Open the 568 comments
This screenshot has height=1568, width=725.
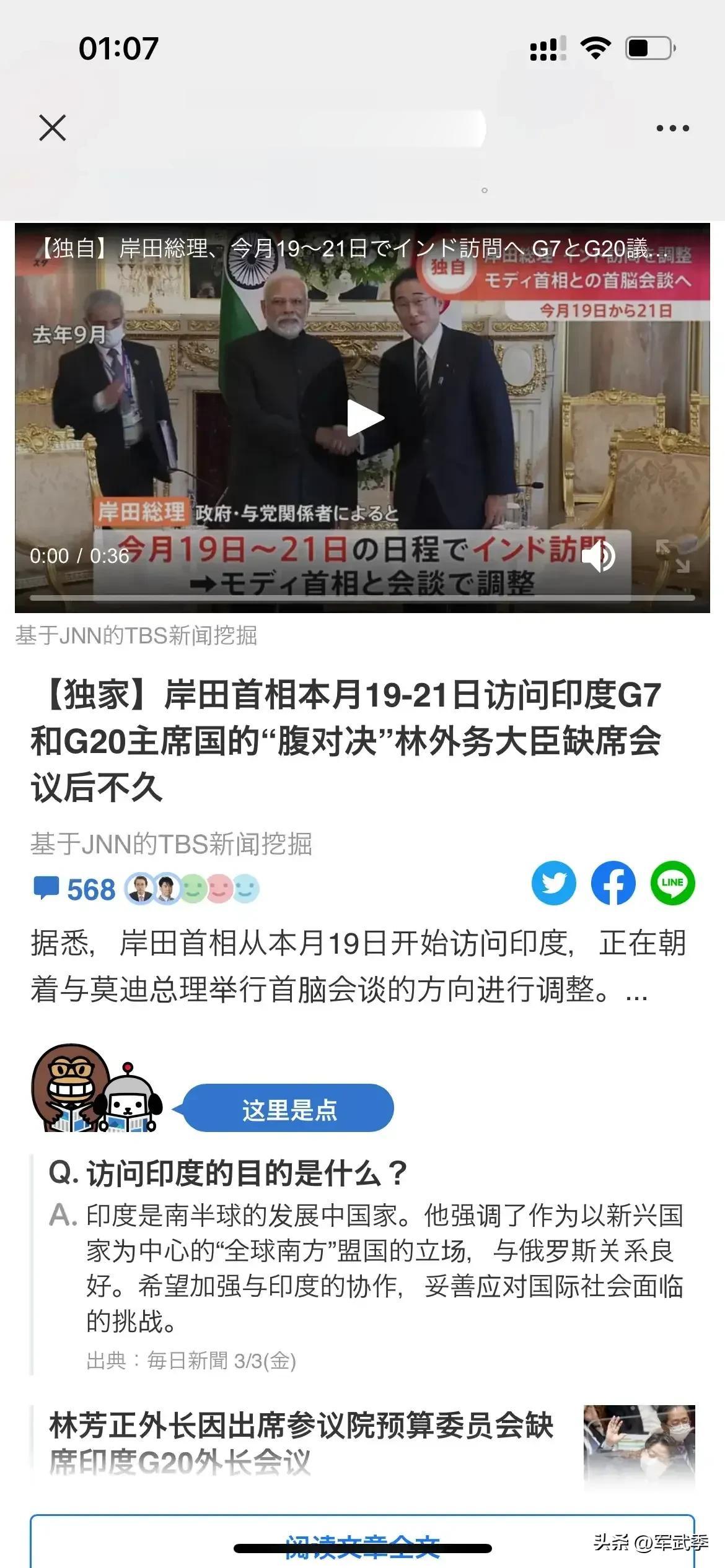(76, 889)
